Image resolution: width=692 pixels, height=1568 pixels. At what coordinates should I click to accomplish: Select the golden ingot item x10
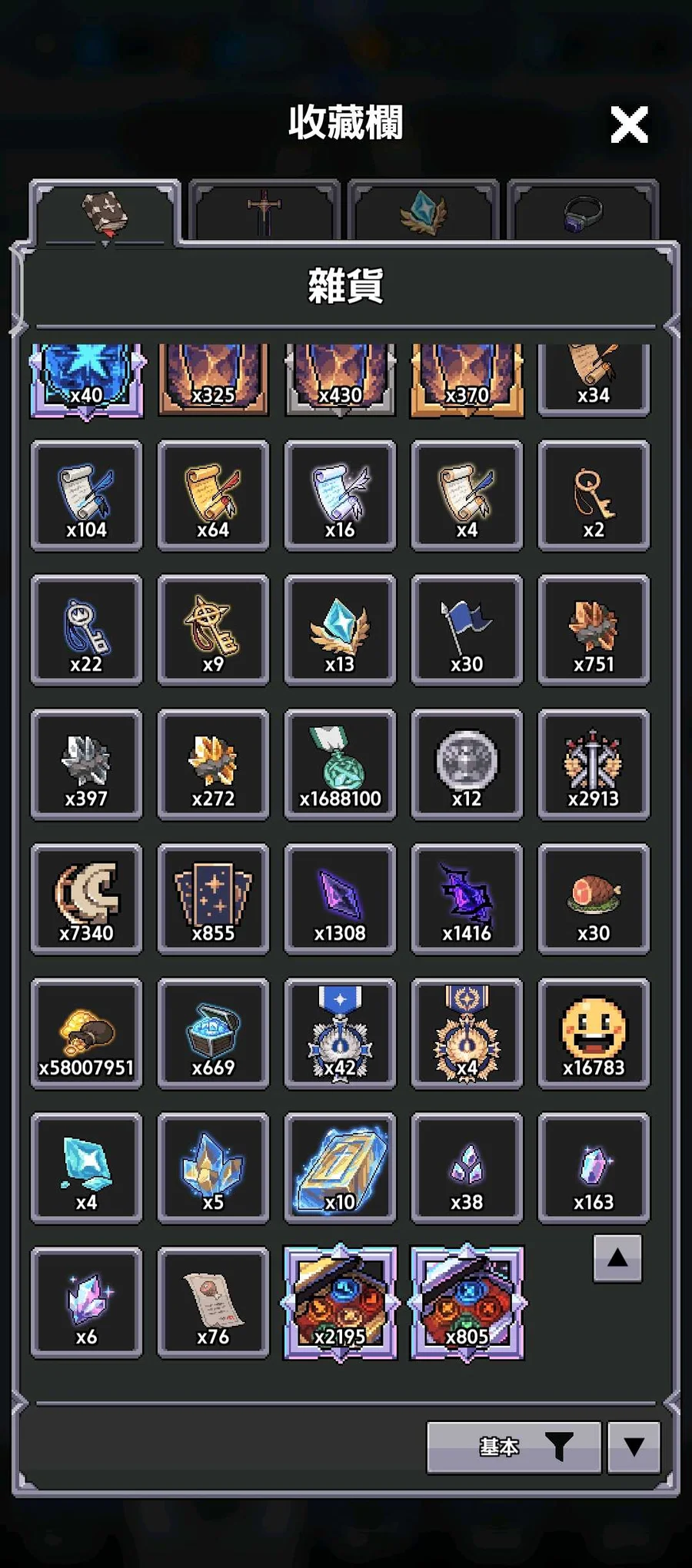[340, 1168]
